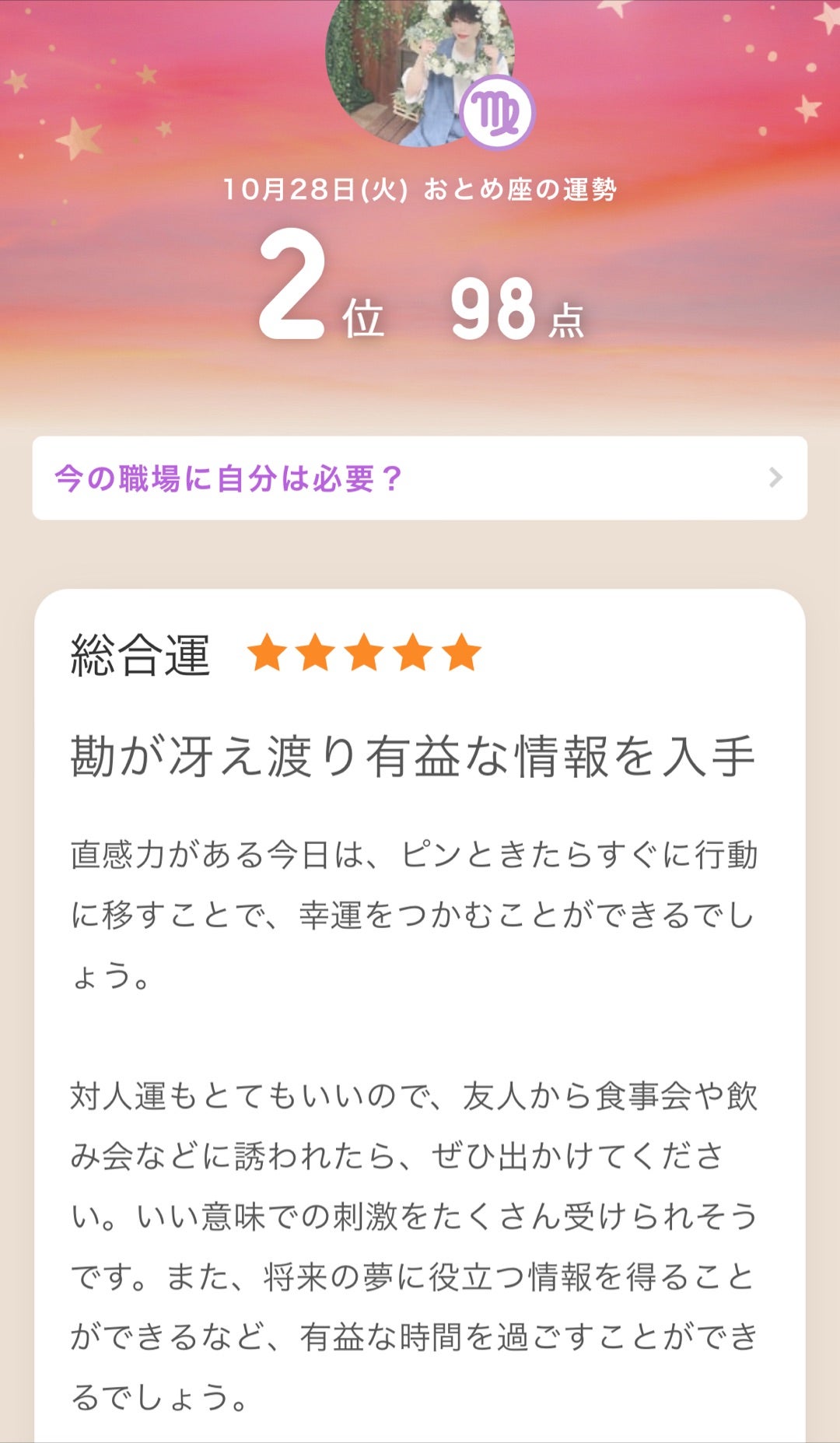Open the 今の職場に自分は必要？ link
This screenshot has height=1443, width=840.
click(419, 478)
